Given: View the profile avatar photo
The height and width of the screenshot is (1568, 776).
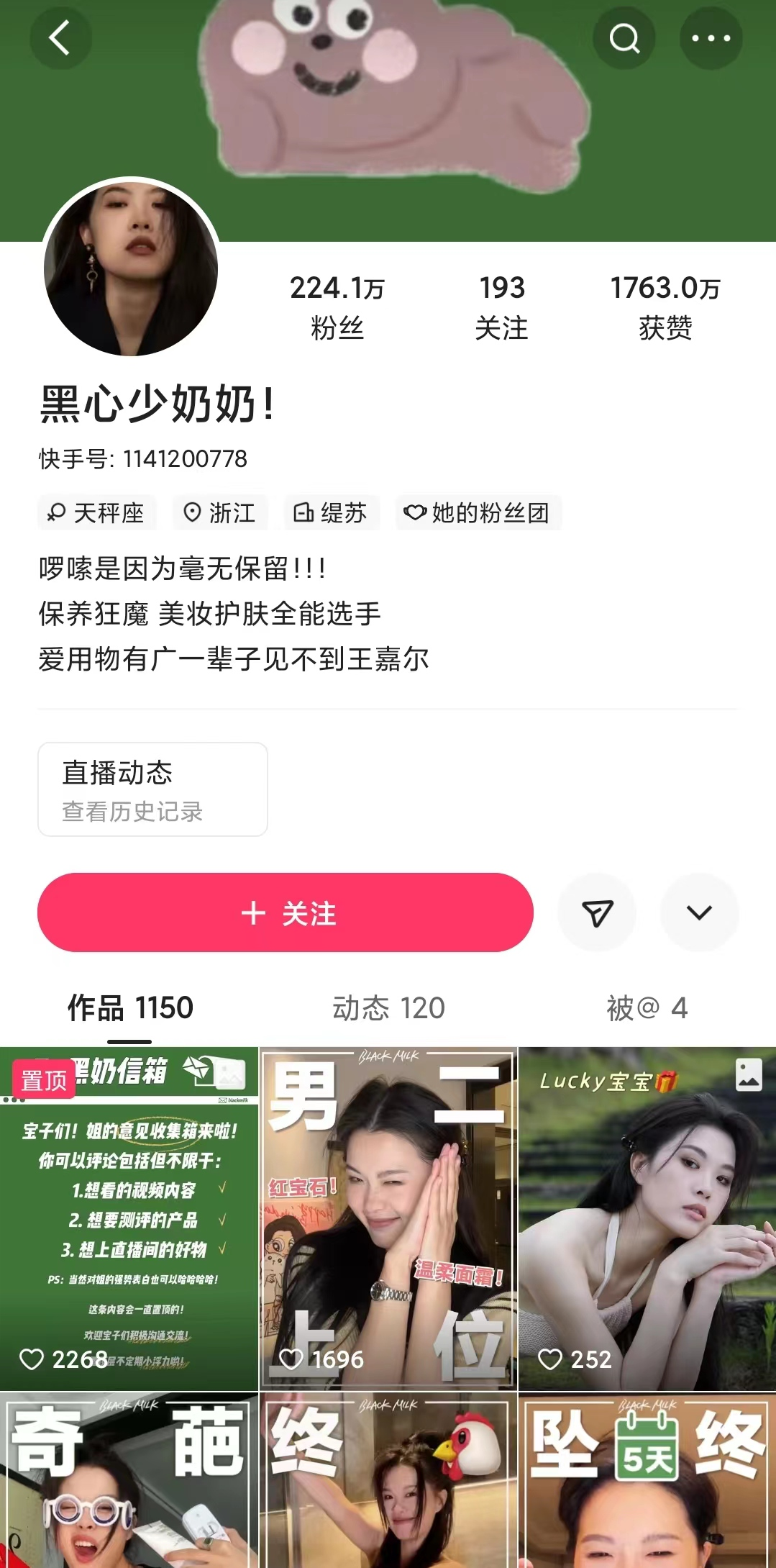Looking at the screenshot, I should pos(131,268).
